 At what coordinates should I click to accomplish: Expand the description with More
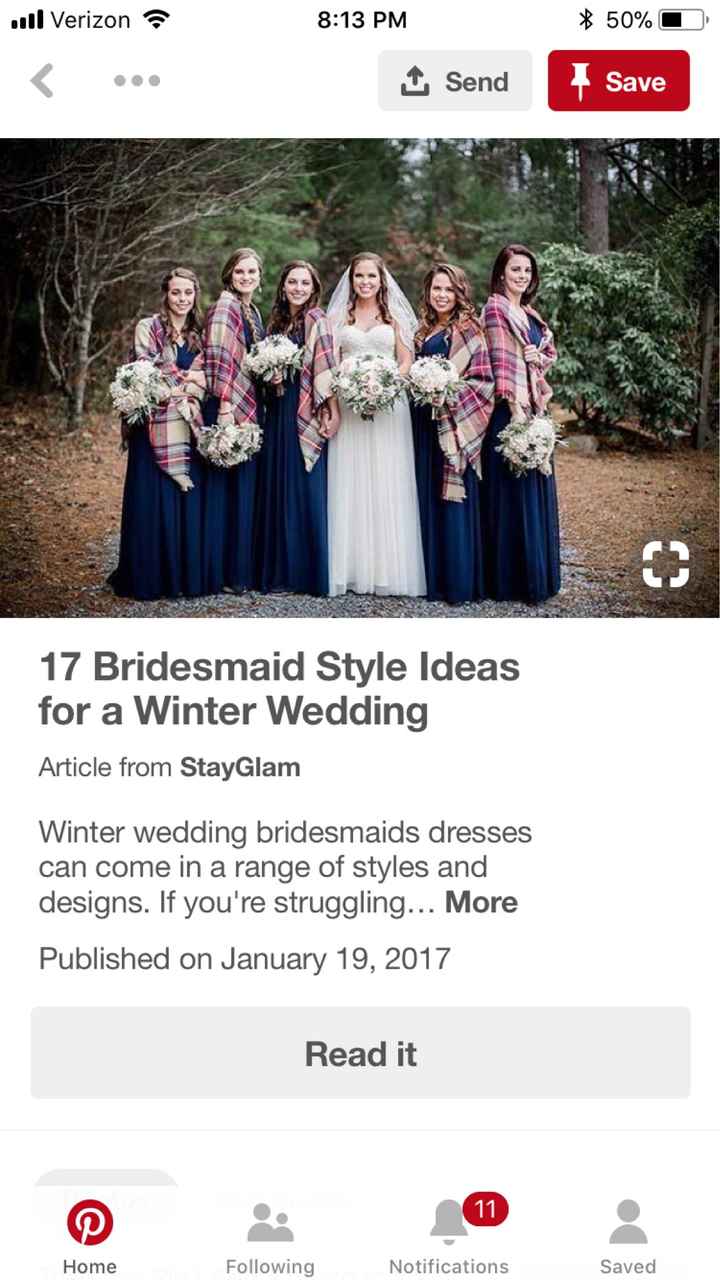481,903
